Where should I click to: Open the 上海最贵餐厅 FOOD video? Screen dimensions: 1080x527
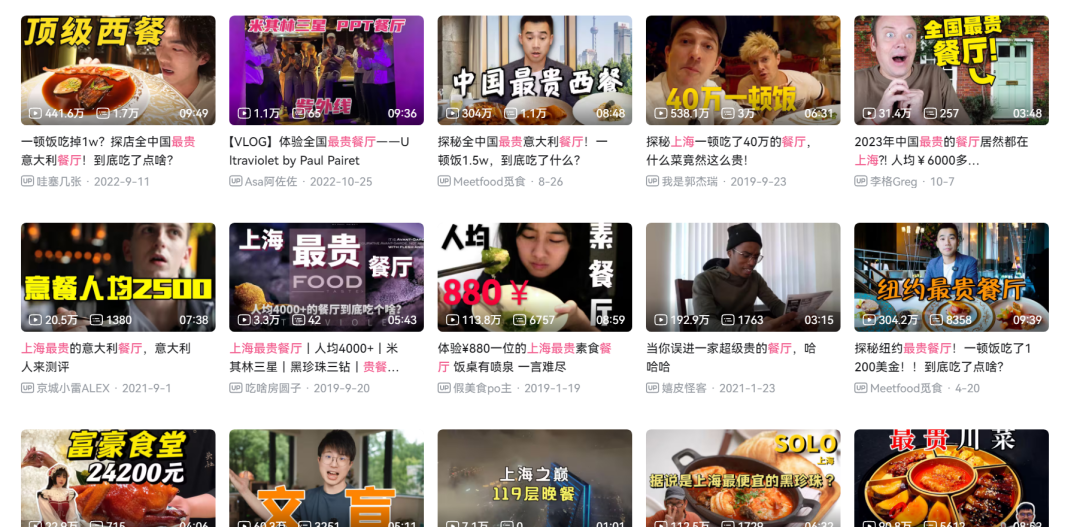pos(326,277)
